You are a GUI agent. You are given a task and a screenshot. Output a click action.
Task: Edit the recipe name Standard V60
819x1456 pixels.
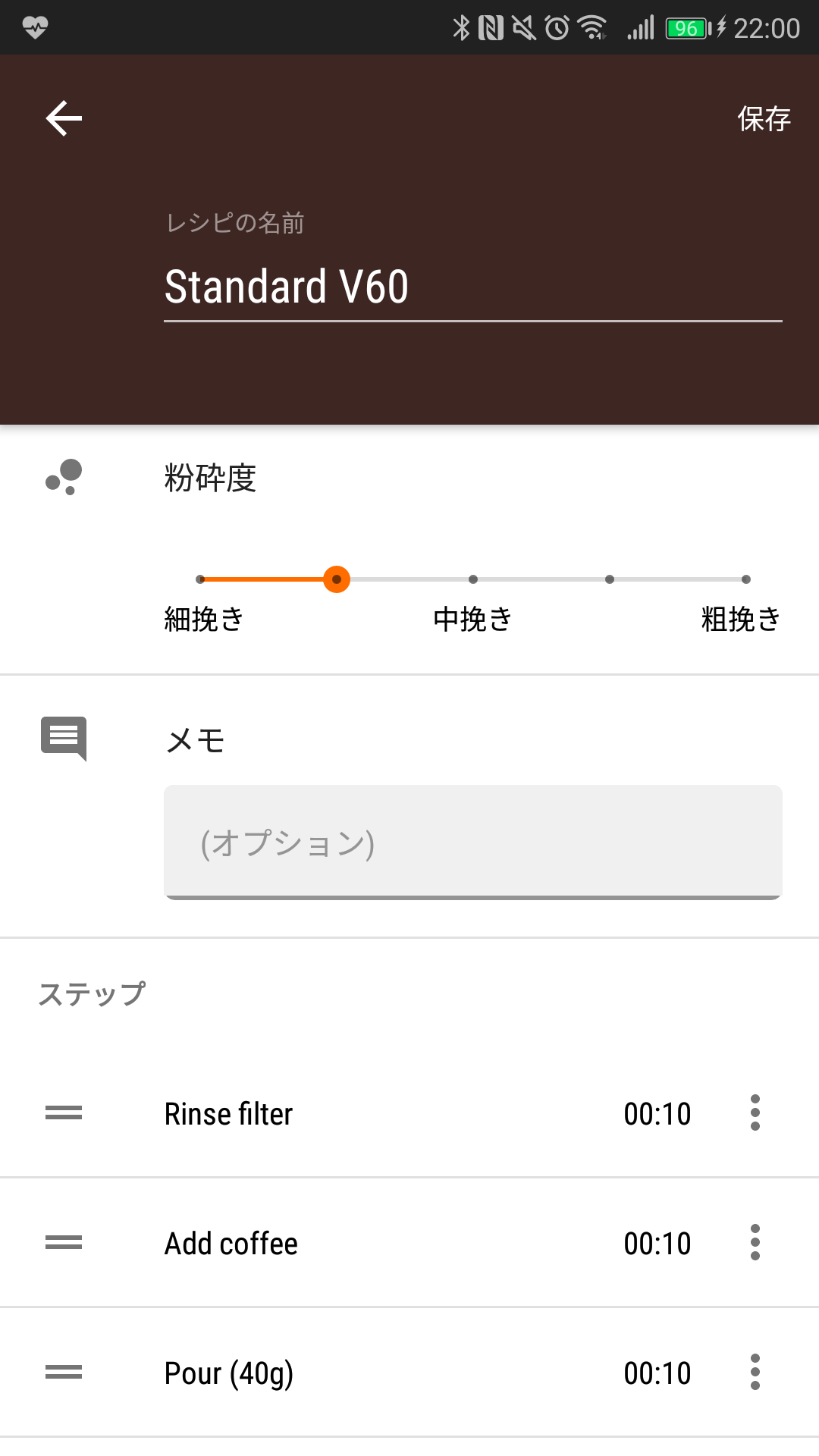[472, 287]
